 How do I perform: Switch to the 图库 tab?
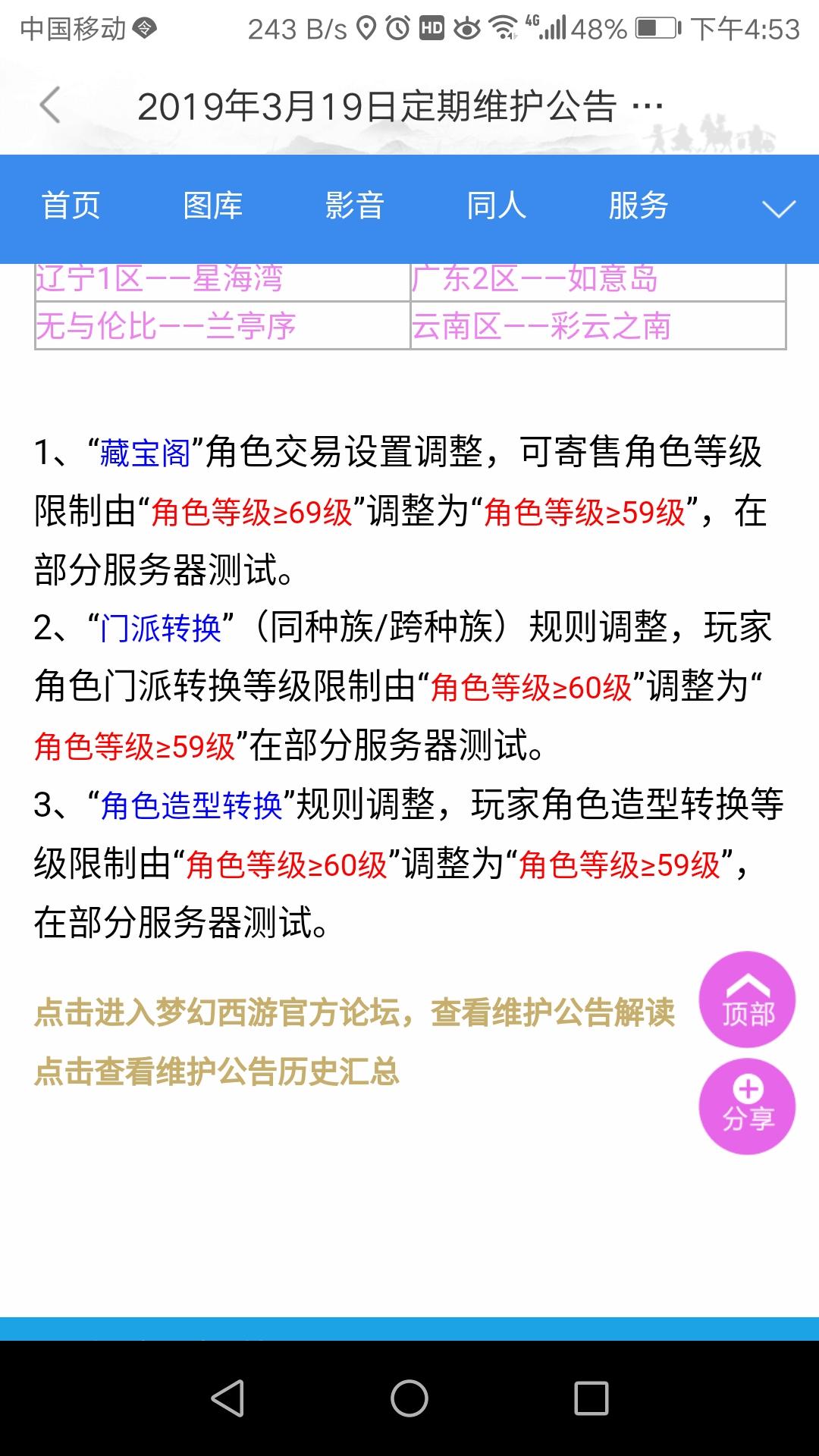point(212,206)
